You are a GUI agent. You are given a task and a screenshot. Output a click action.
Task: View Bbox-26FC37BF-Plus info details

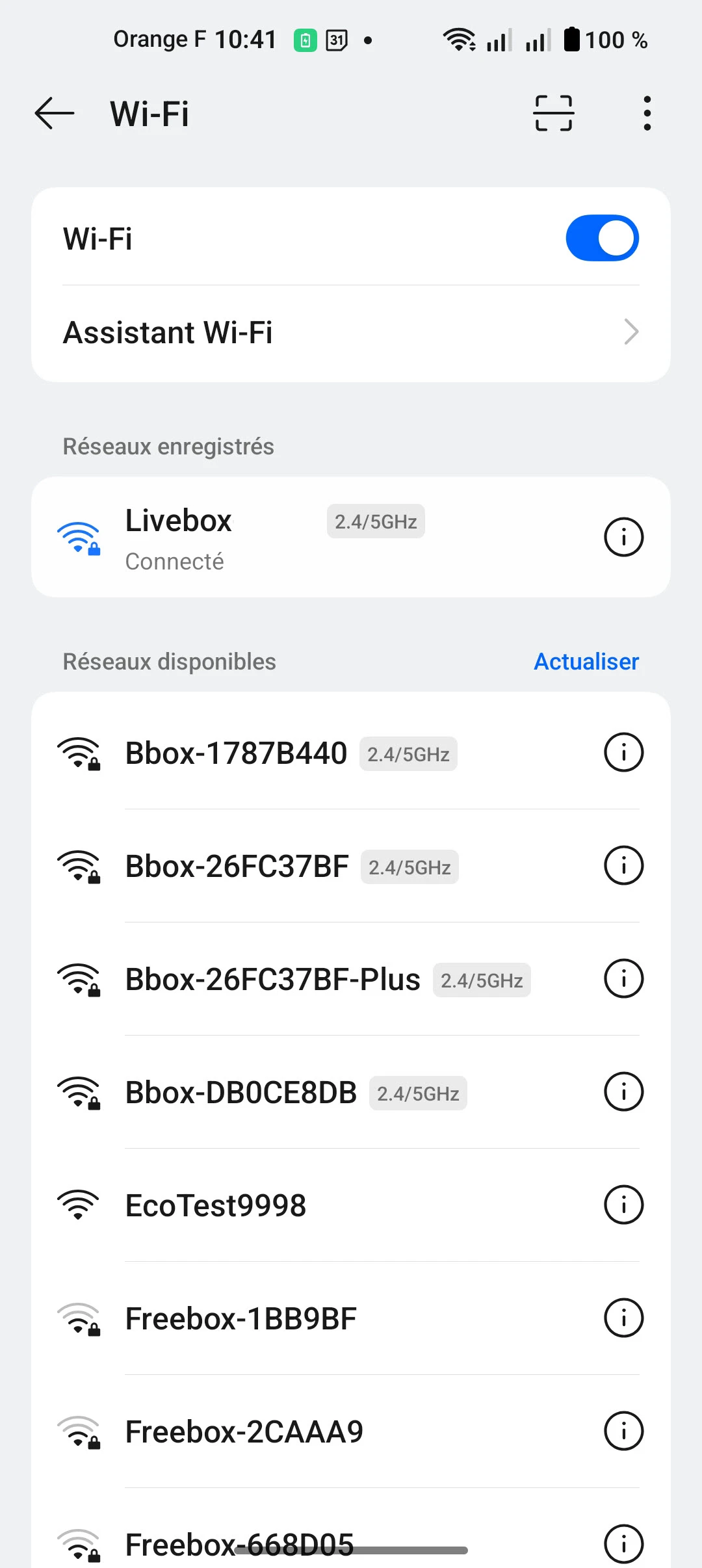623,979
